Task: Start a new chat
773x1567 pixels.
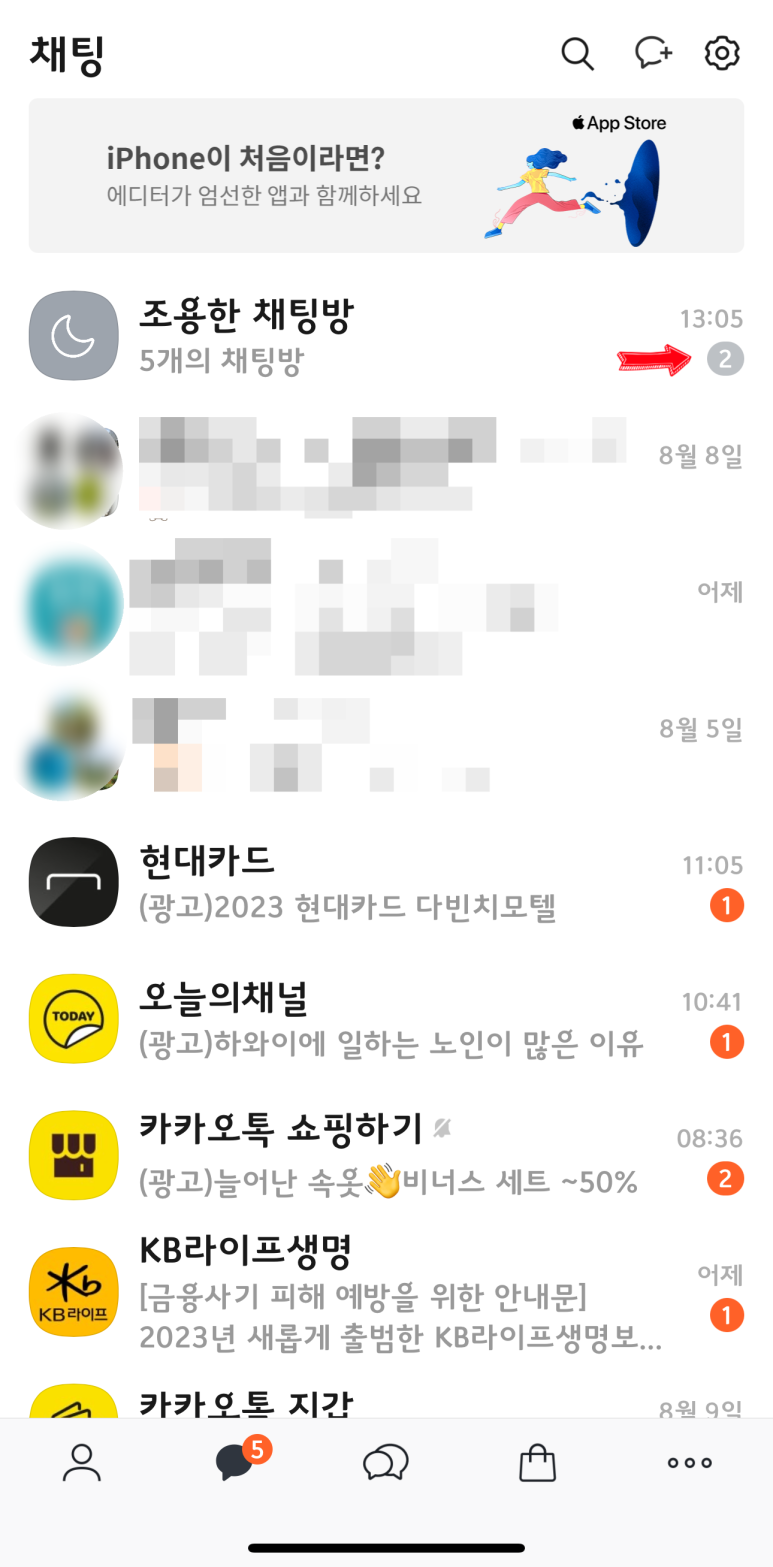Action: [654, 53]
